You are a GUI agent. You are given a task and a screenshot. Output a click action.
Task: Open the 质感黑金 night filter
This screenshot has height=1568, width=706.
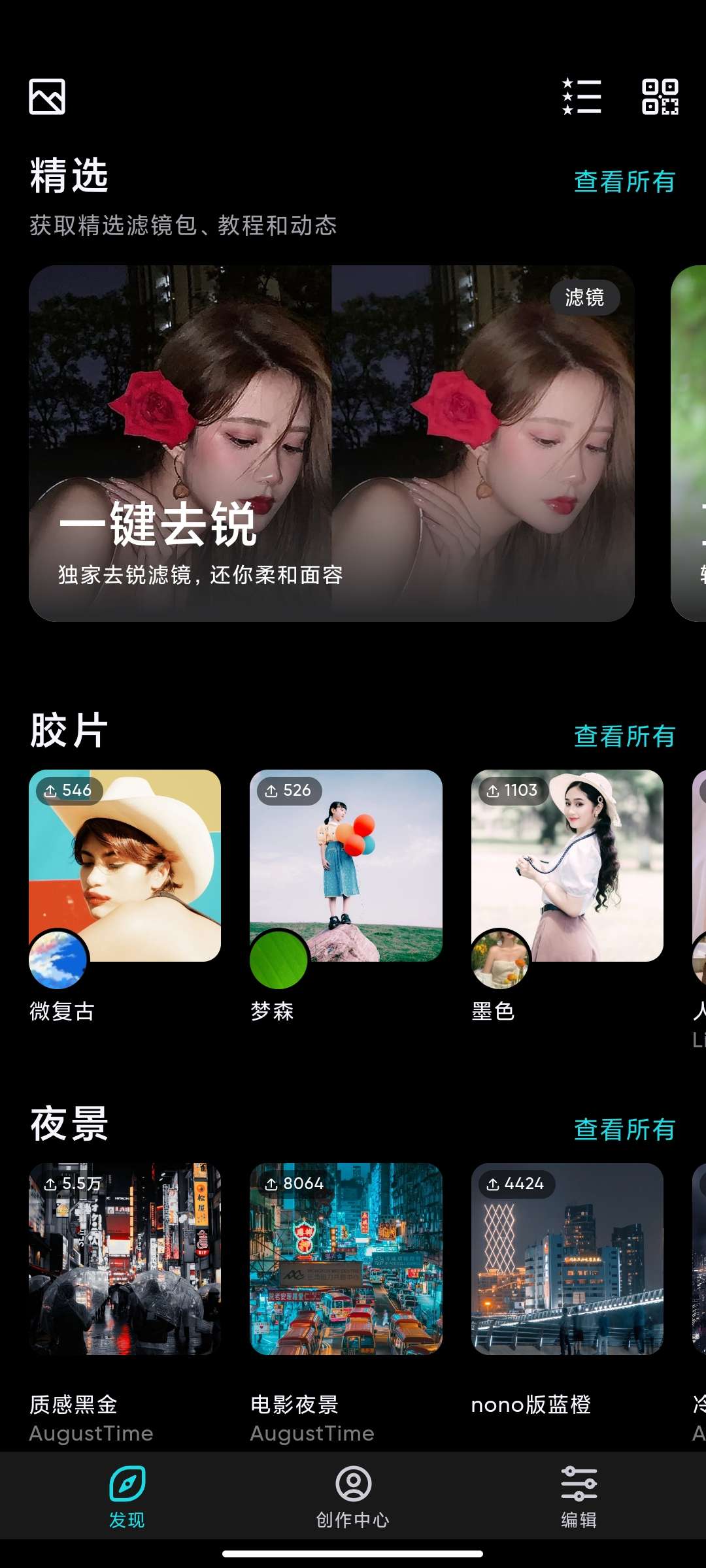point(125,1259)
